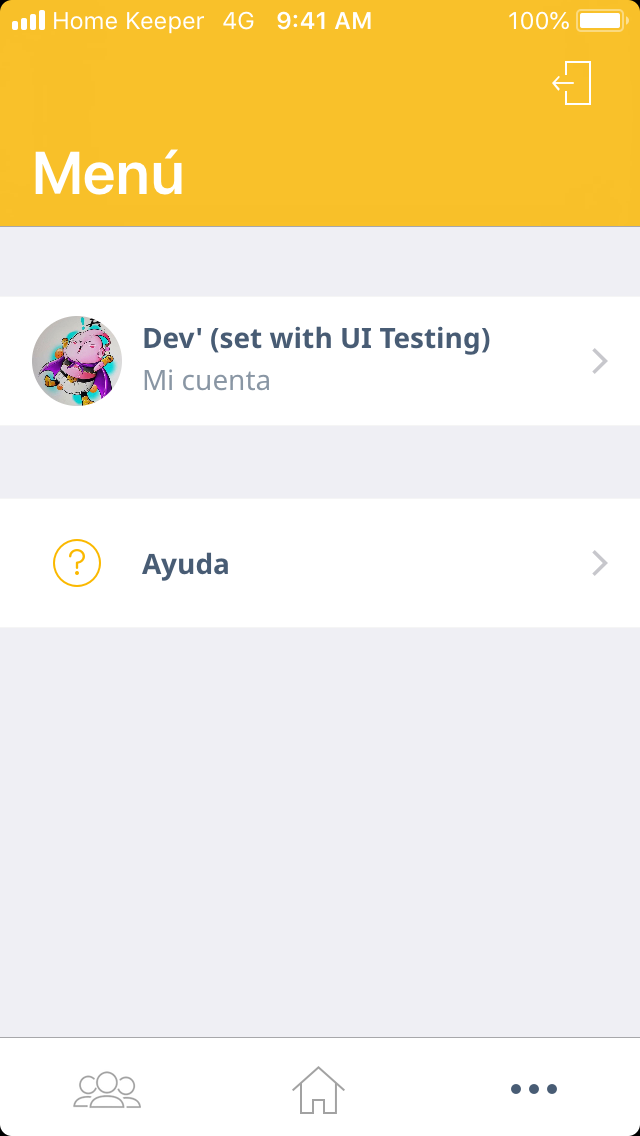Tap the logout icon in the header
640x1136 pixels.
(572, 83)
